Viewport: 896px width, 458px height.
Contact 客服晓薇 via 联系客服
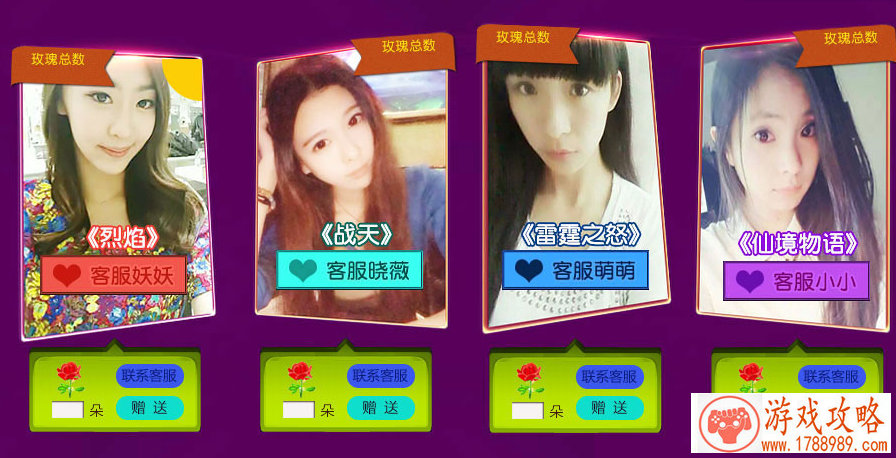pos(380,376)
